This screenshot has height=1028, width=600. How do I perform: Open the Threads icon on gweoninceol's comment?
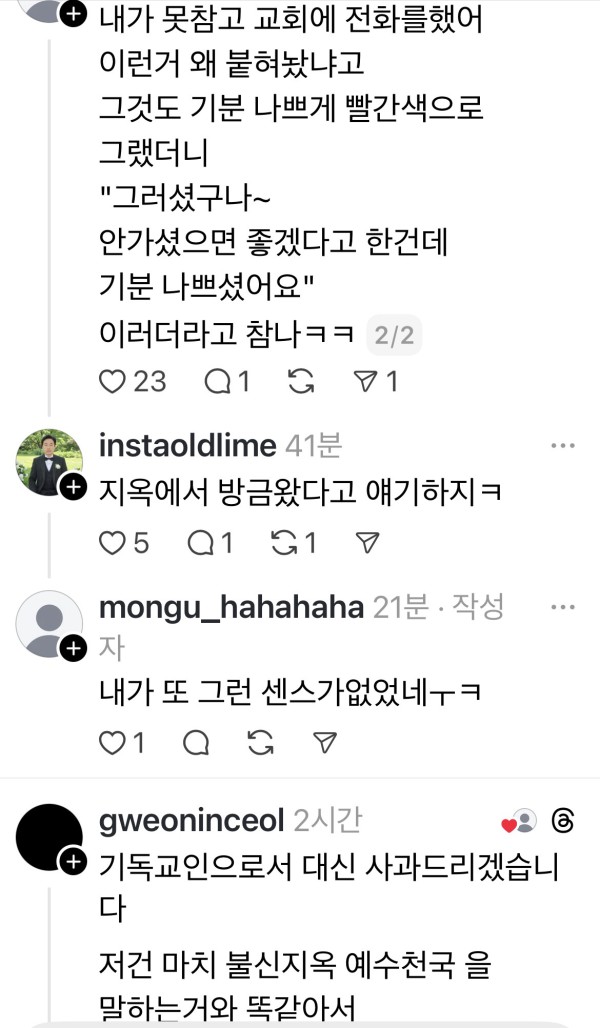click(563, 822)
